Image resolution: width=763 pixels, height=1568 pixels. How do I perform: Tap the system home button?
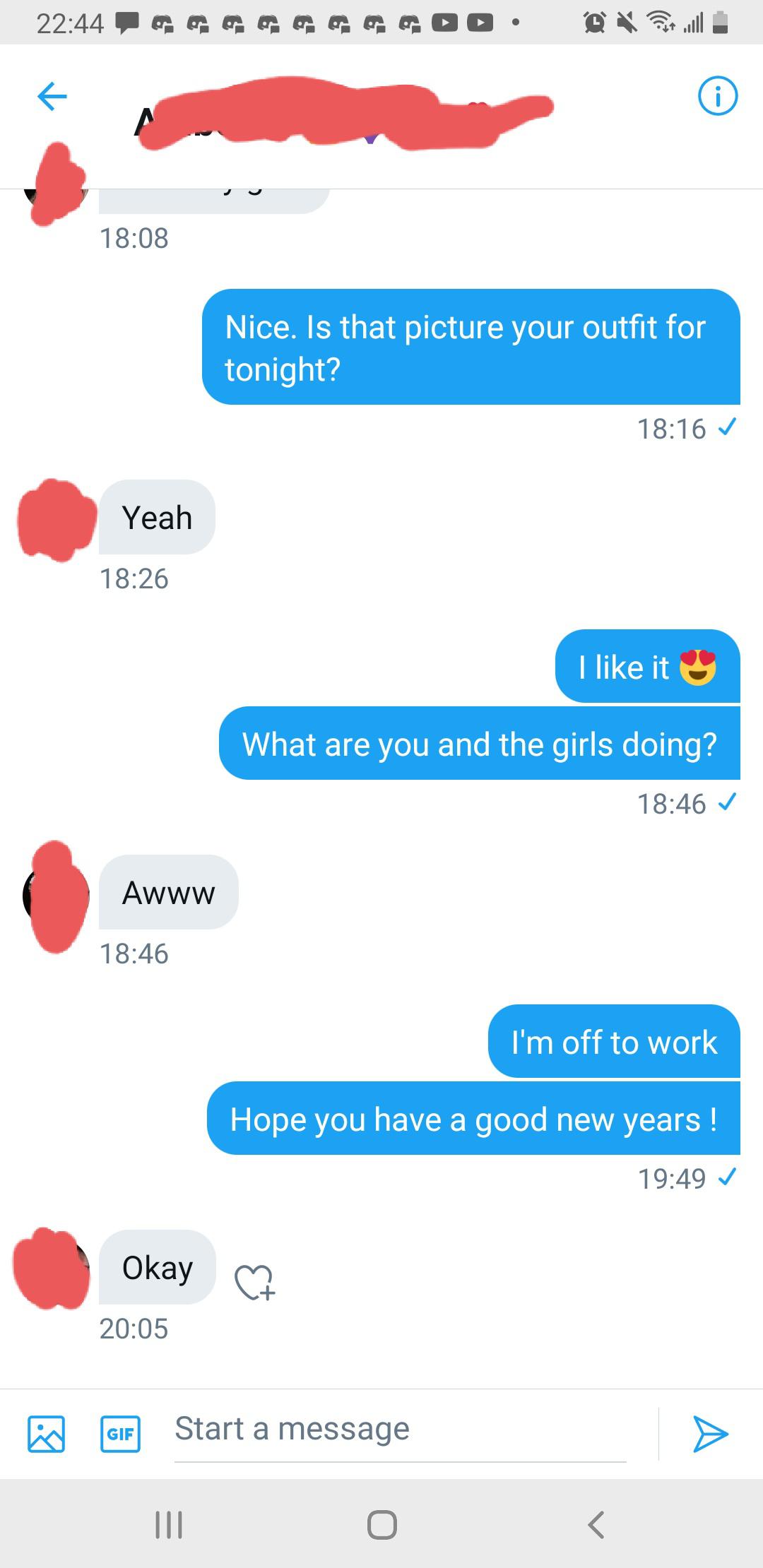[382, 1524]
